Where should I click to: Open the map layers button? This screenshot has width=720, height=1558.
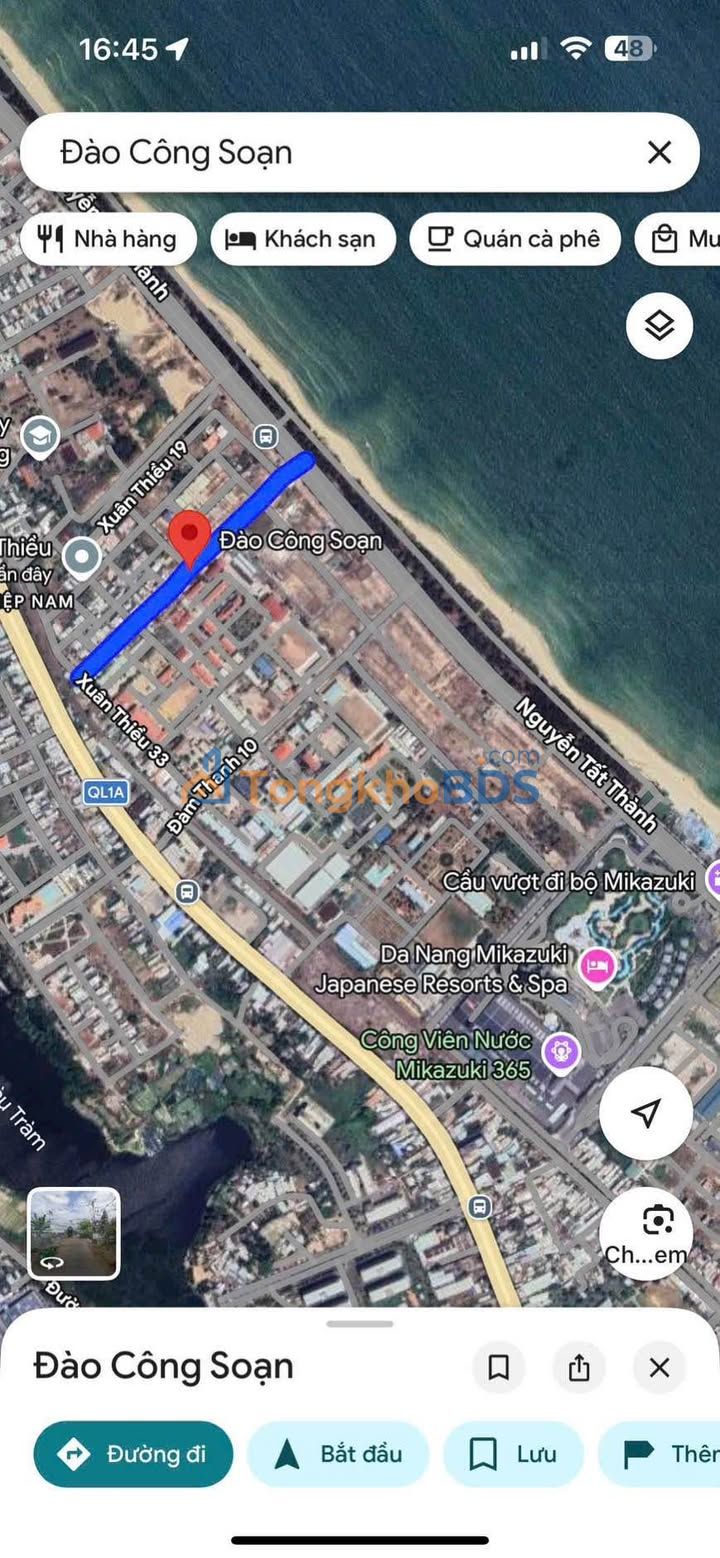pos(659,325)
